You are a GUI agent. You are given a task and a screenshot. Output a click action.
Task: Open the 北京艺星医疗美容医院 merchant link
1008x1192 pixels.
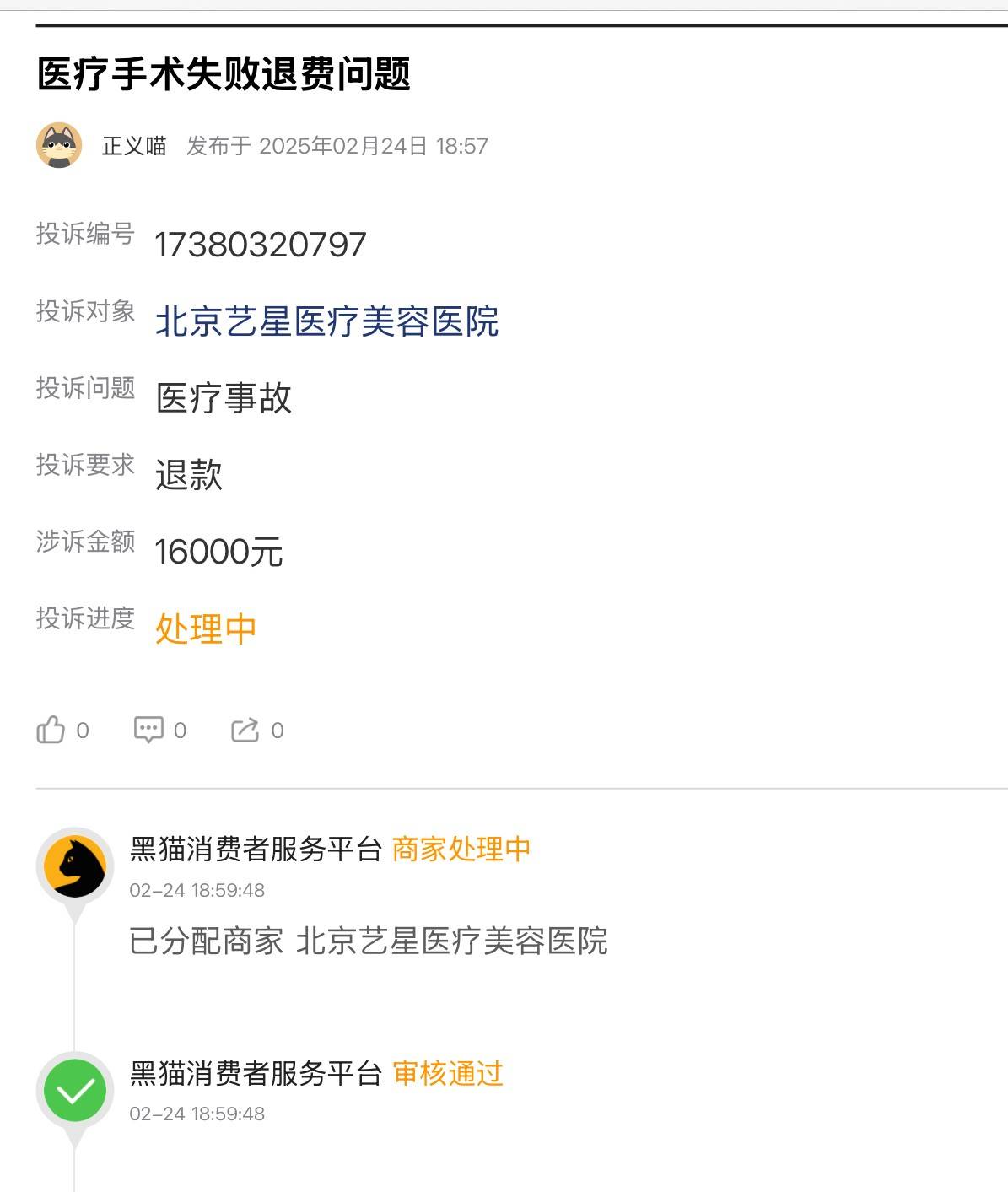coord(326,321)
